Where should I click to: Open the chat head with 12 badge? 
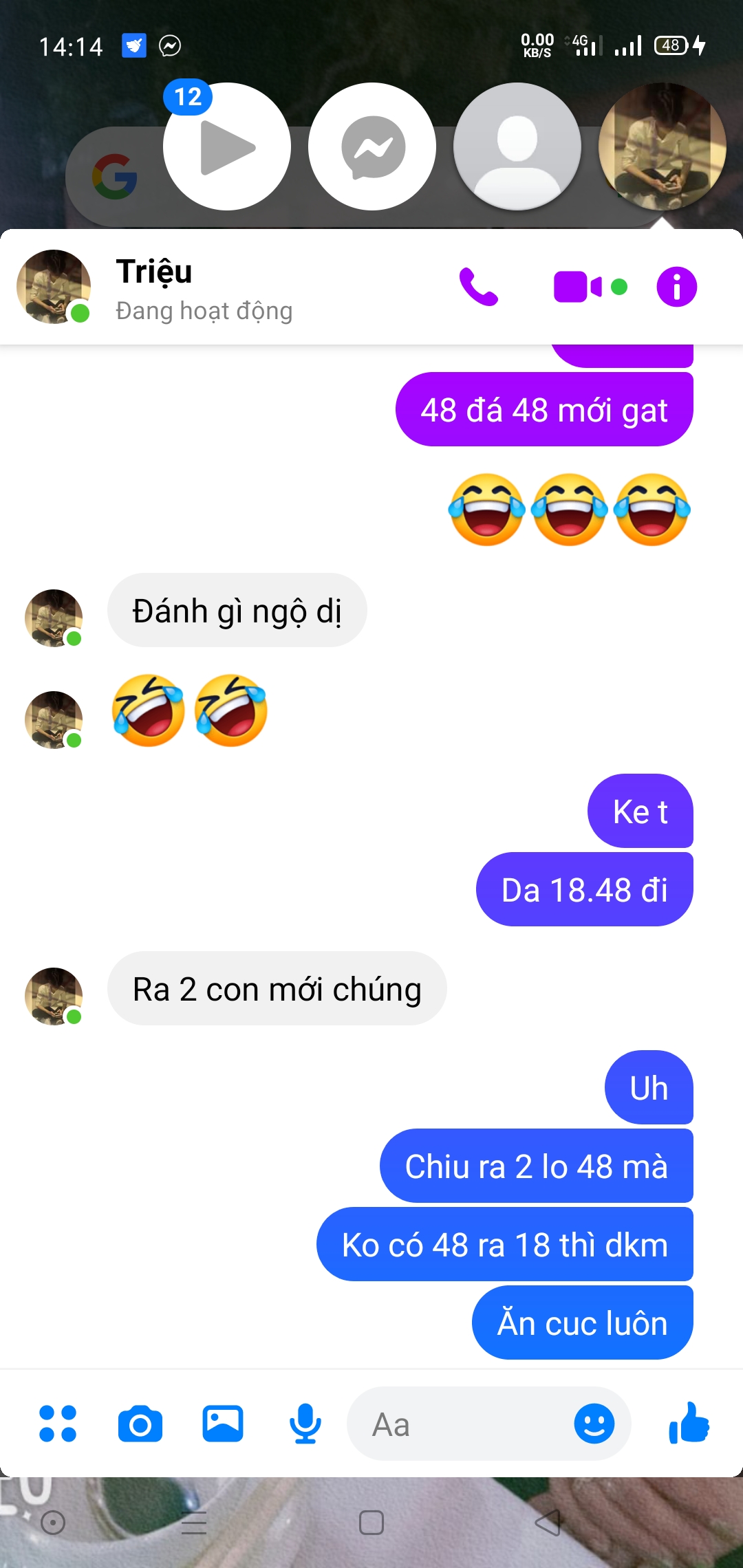(x=227, y=146)
